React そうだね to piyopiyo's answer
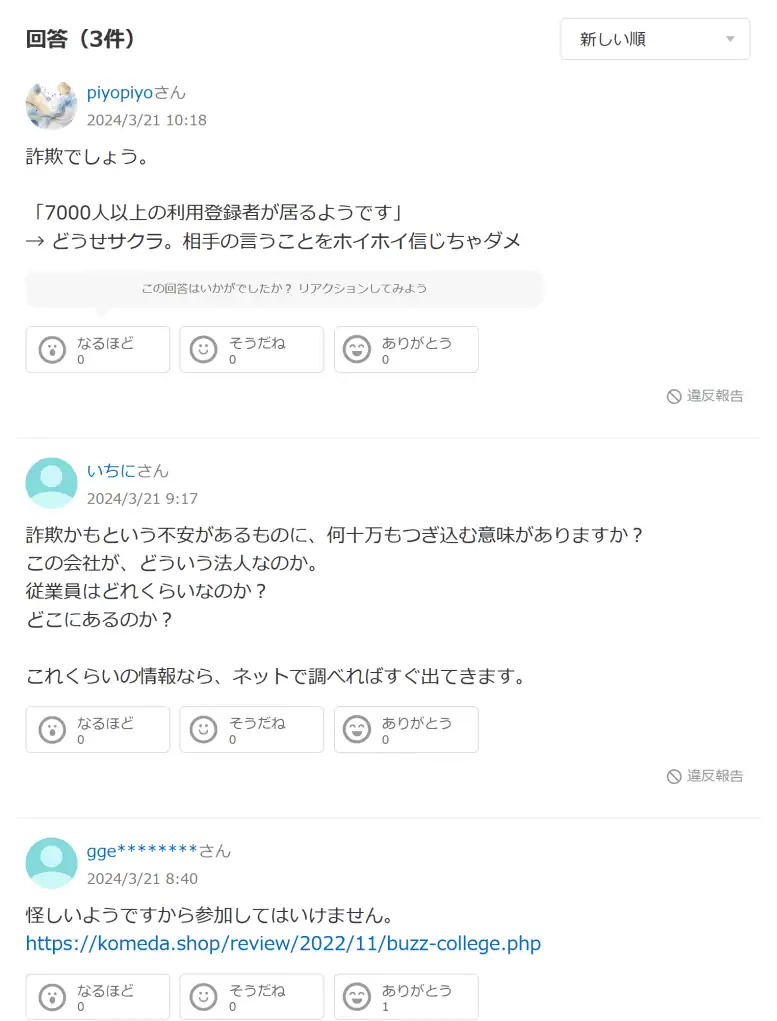 (251, 349)
